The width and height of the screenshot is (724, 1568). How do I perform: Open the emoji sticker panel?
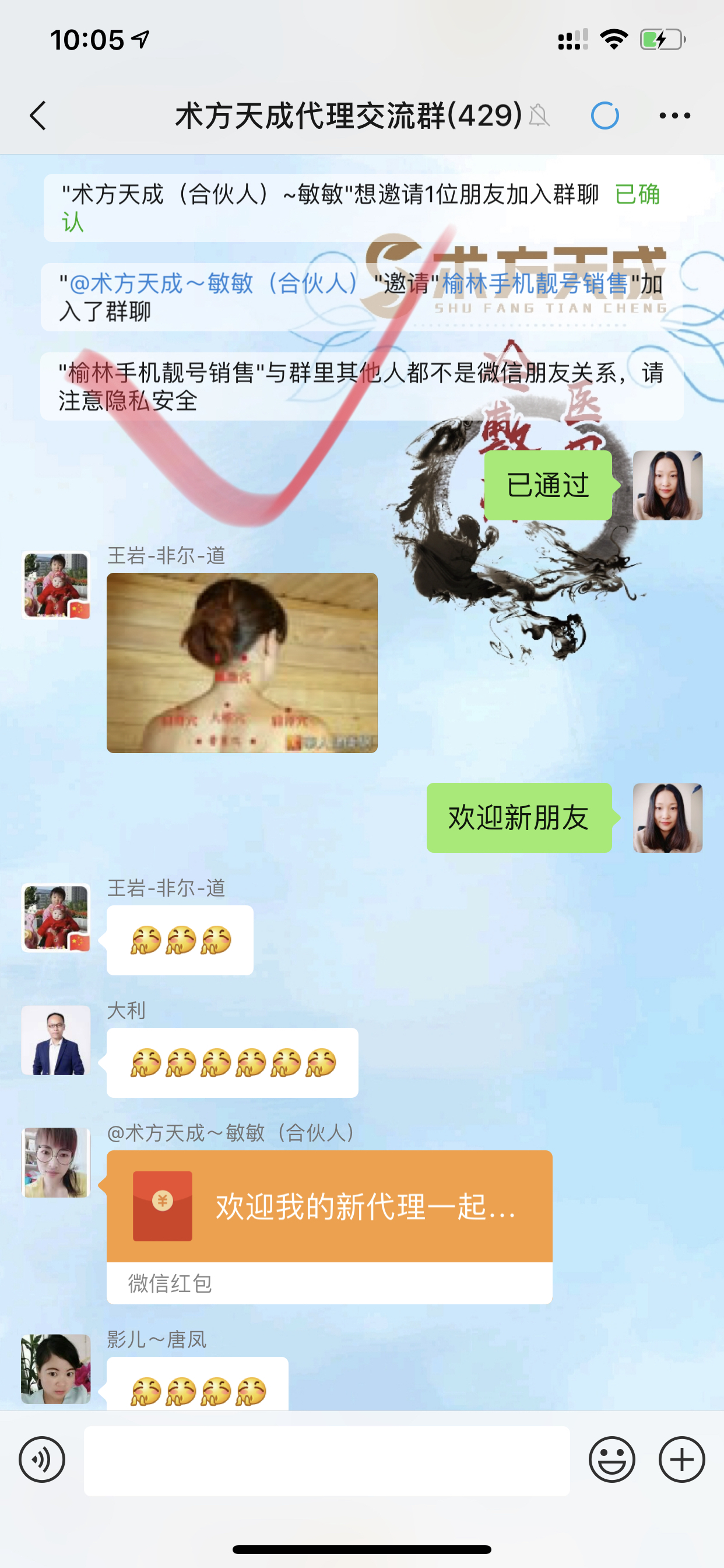(611, 1459)
